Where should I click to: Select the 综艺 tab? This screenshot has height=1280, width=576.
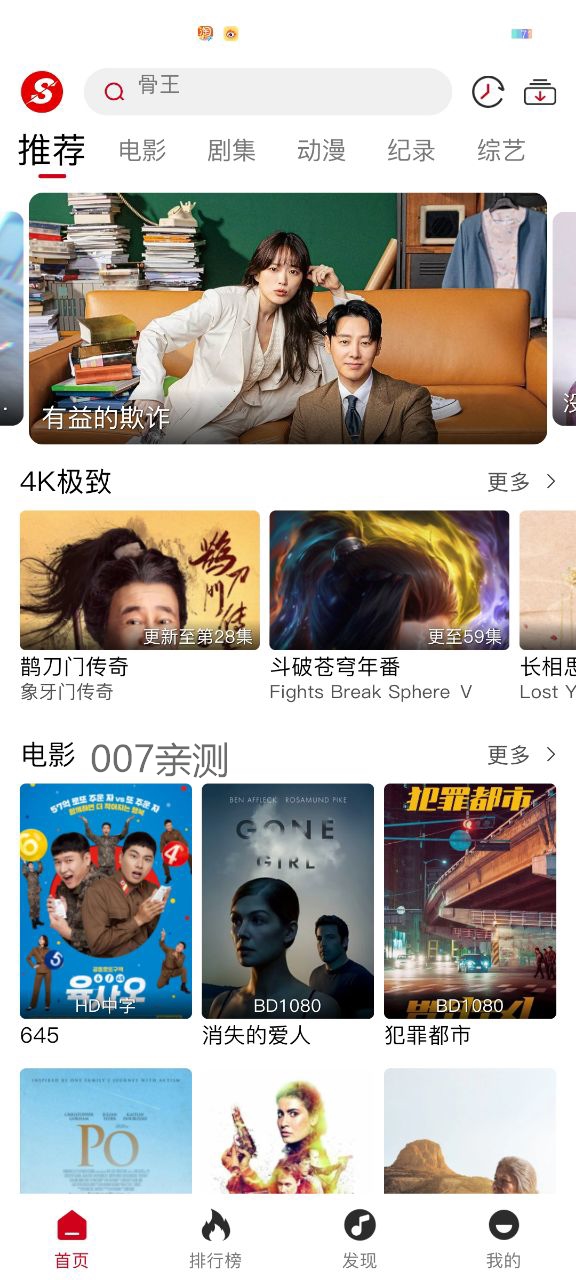pyautogui.click(x=502, y=151)
